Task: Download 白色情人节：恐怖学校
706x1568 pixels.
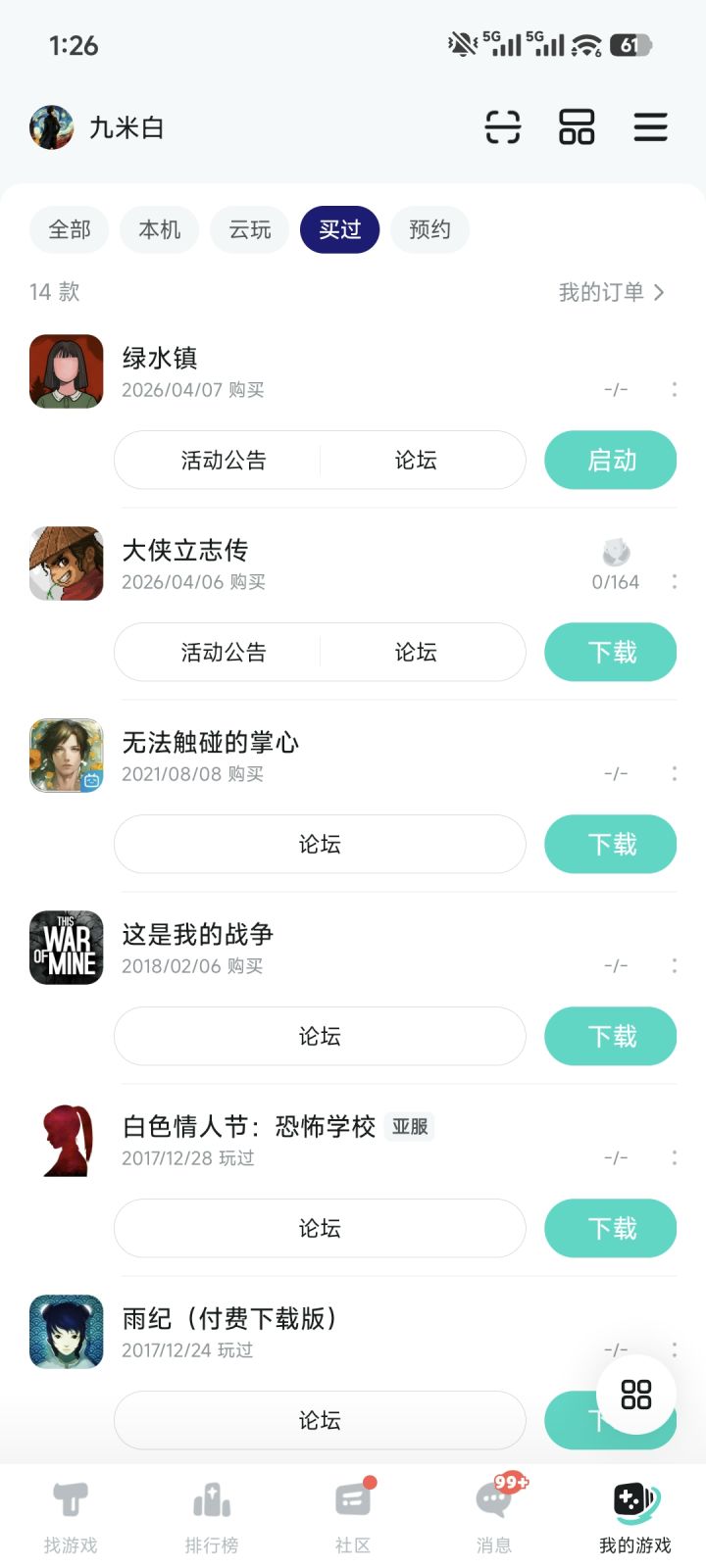Action: pos(611,1228)
